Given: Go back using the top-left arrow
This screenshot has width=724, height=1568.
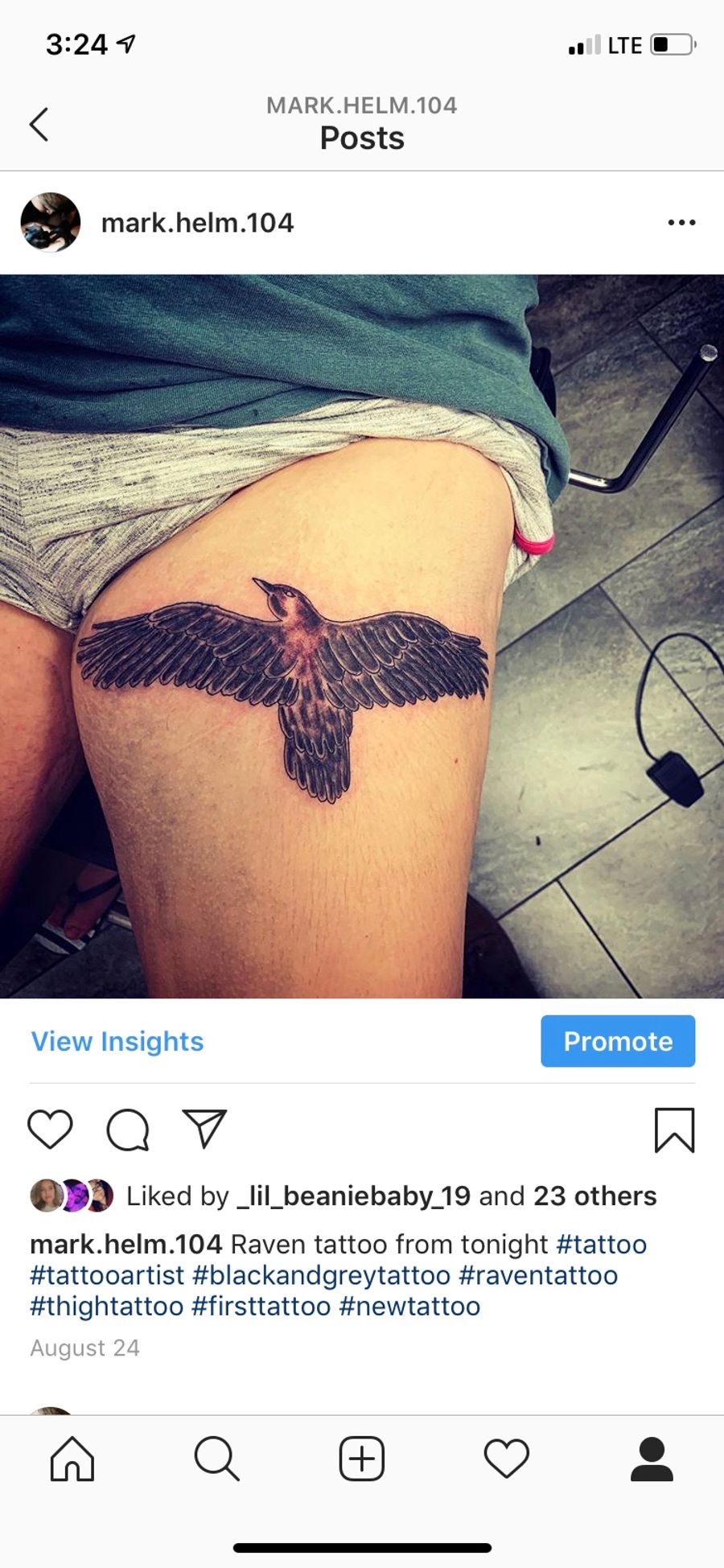Looking at the screenshot, I should point(39,125).
